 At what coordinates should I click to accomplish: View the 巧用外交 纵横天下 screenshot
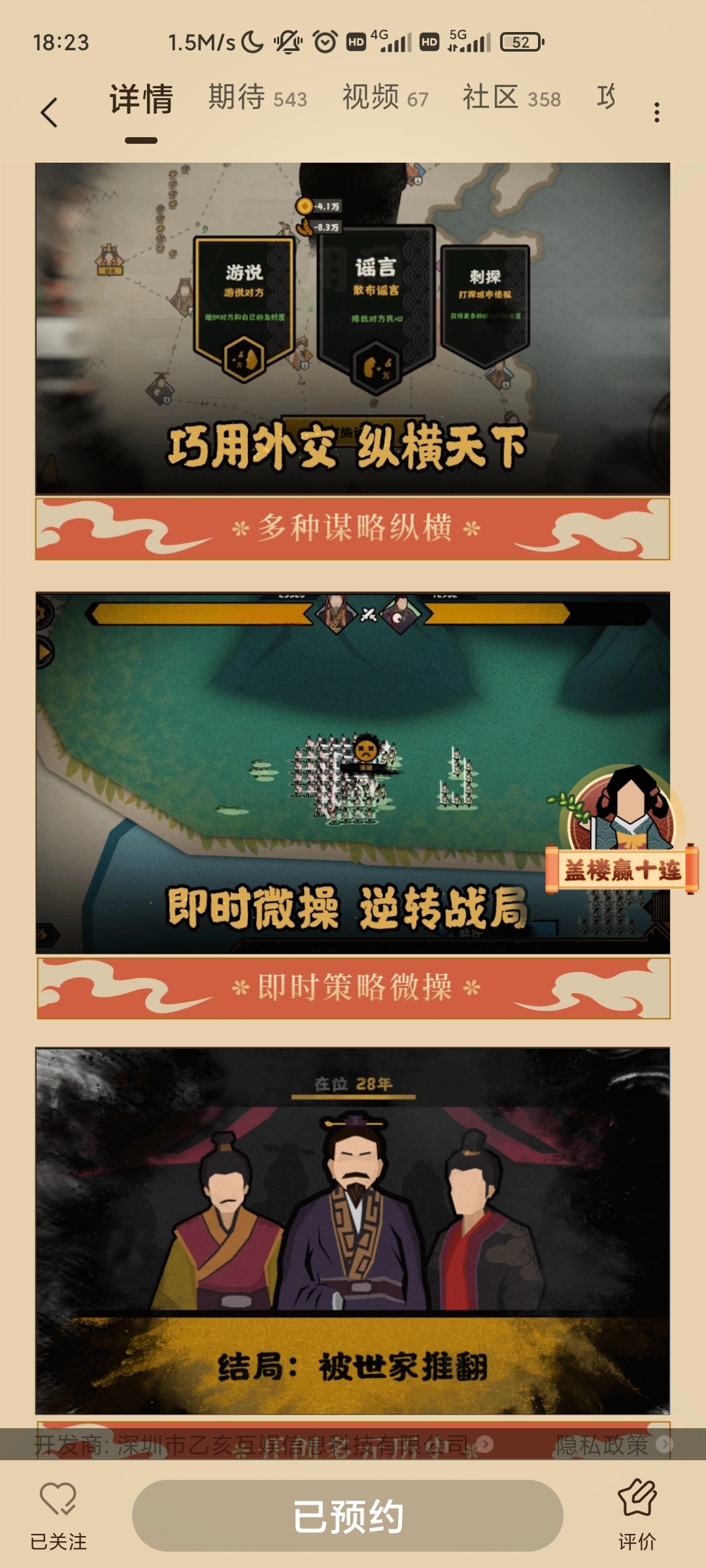(353, 329)
